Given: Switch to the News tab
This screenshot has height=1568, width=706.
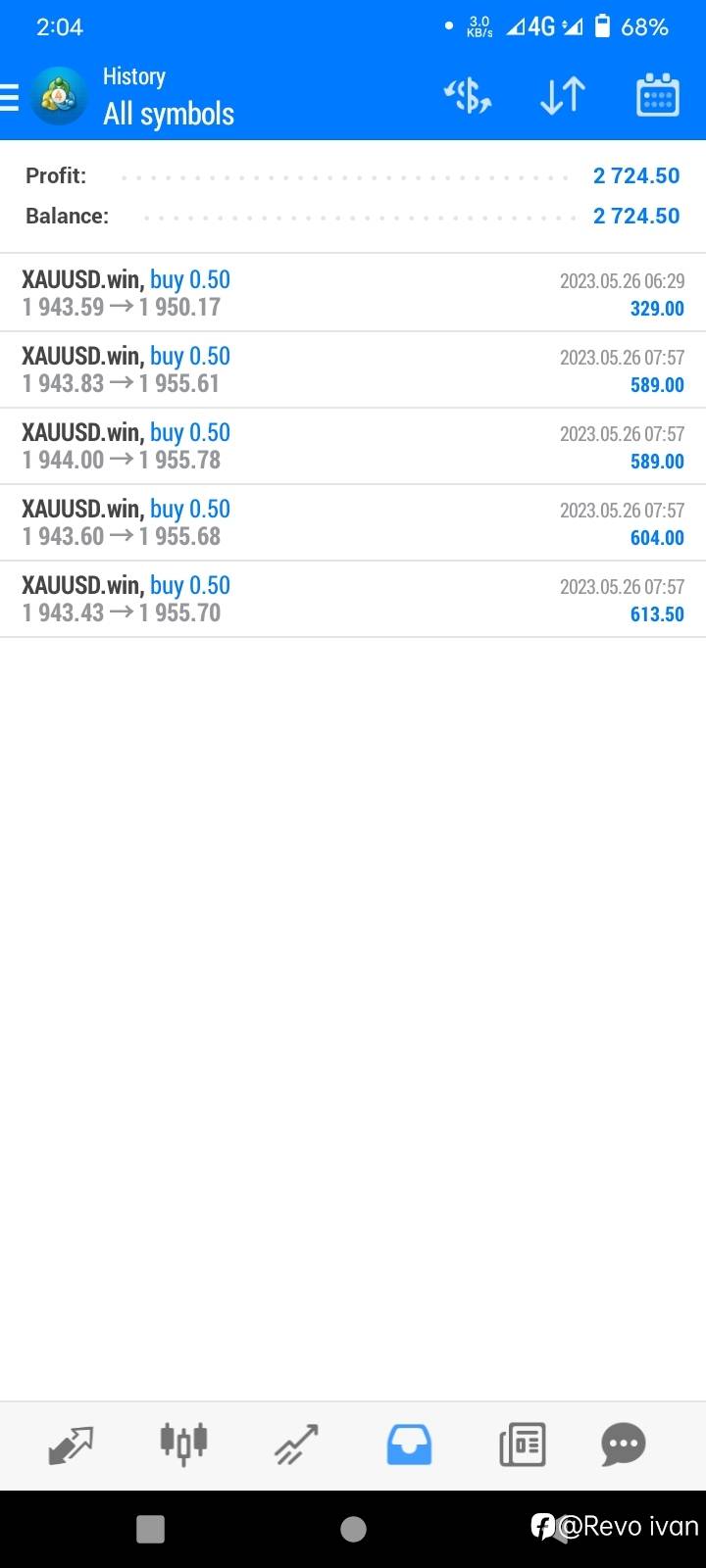Looking at the screenshot, I should click(x=522, y=1445).
